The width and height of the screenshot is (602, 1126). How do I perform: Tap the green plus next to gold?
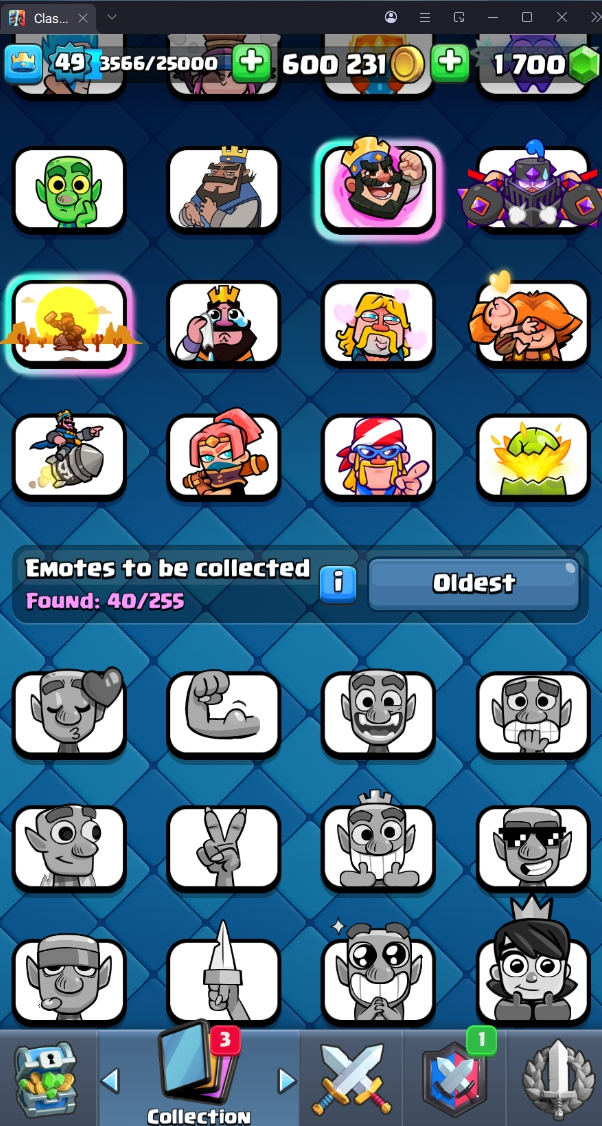click(x=450, y=64)
